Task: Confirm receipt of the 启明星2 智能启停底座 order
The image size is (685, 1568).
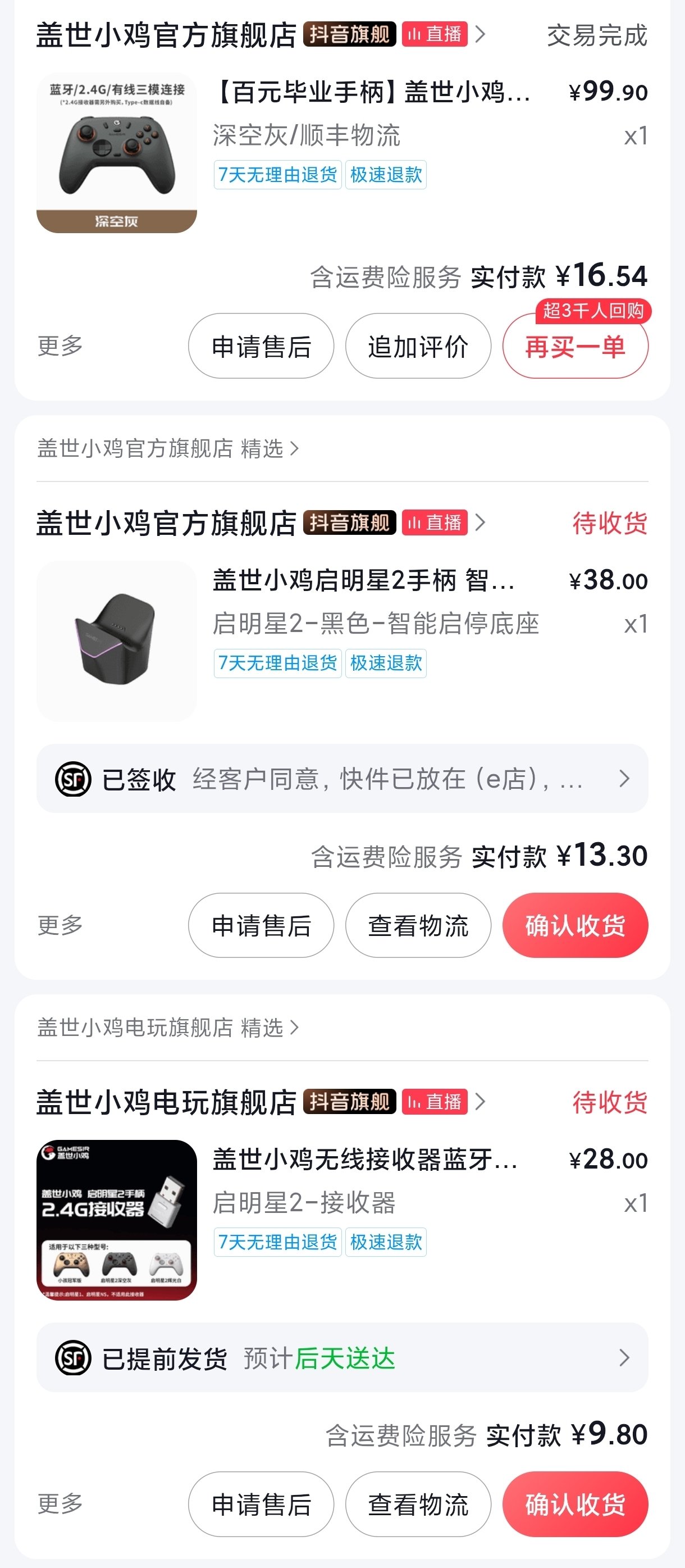Action: coord(575,925)
